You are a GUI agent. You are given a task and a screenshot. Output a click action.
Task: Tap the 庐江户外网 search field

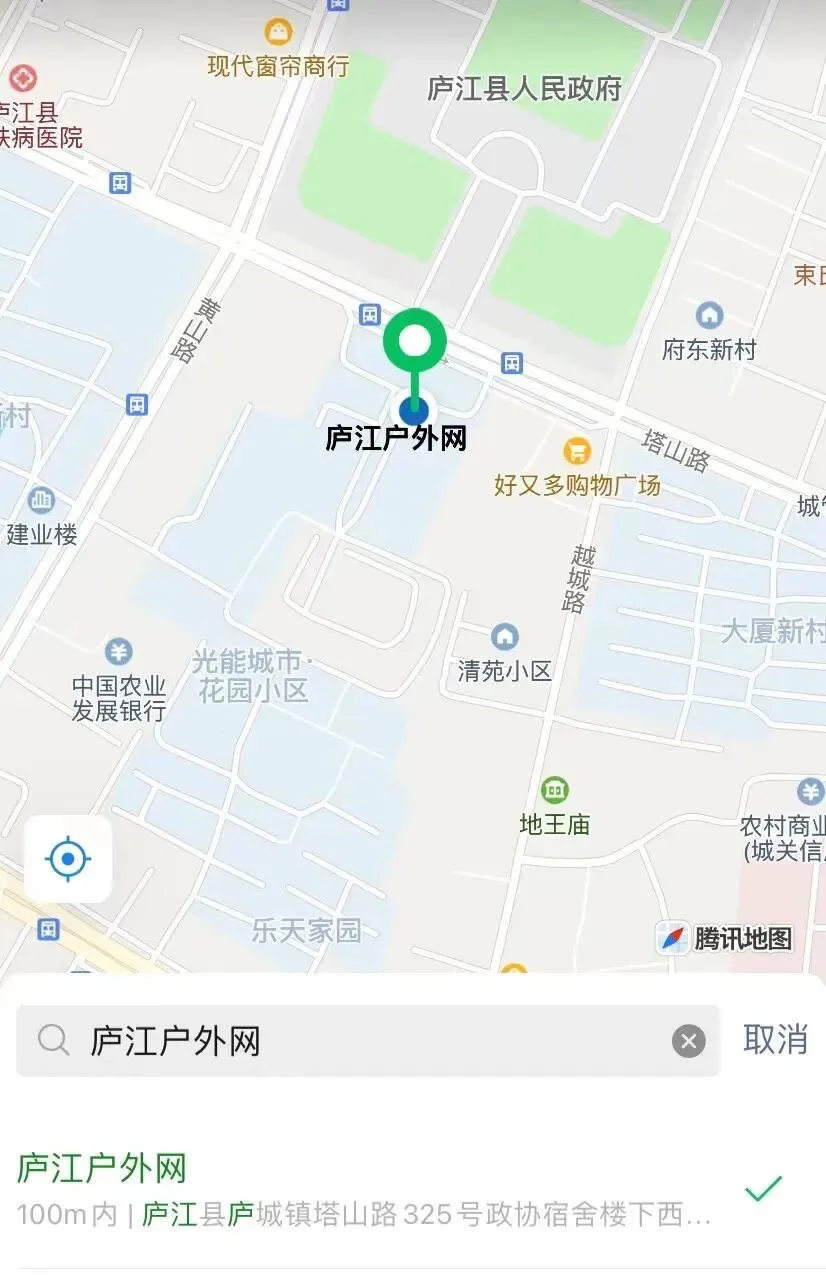point(368,1041)
